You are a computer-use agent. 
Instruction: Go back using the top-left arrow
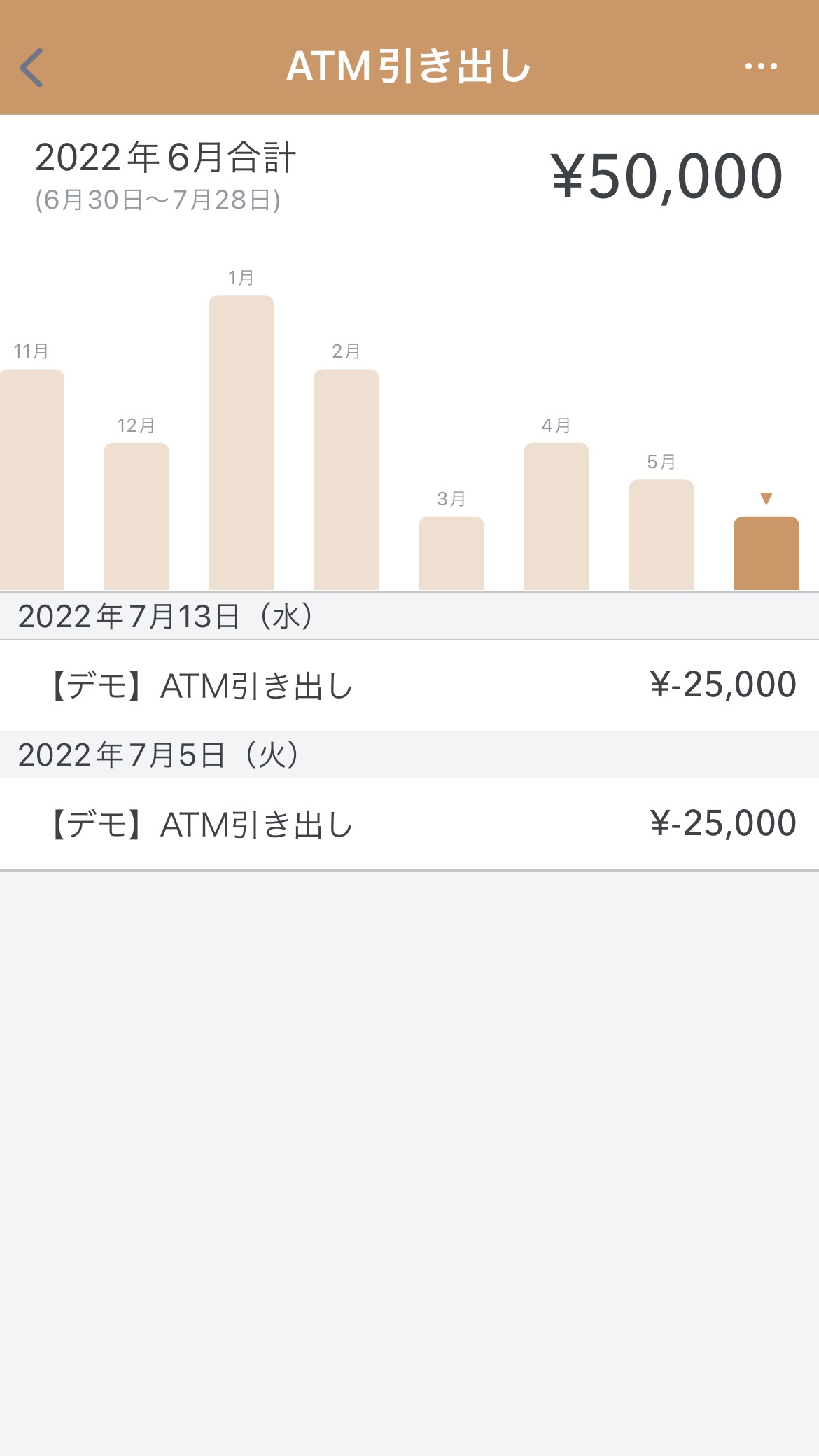31,67
